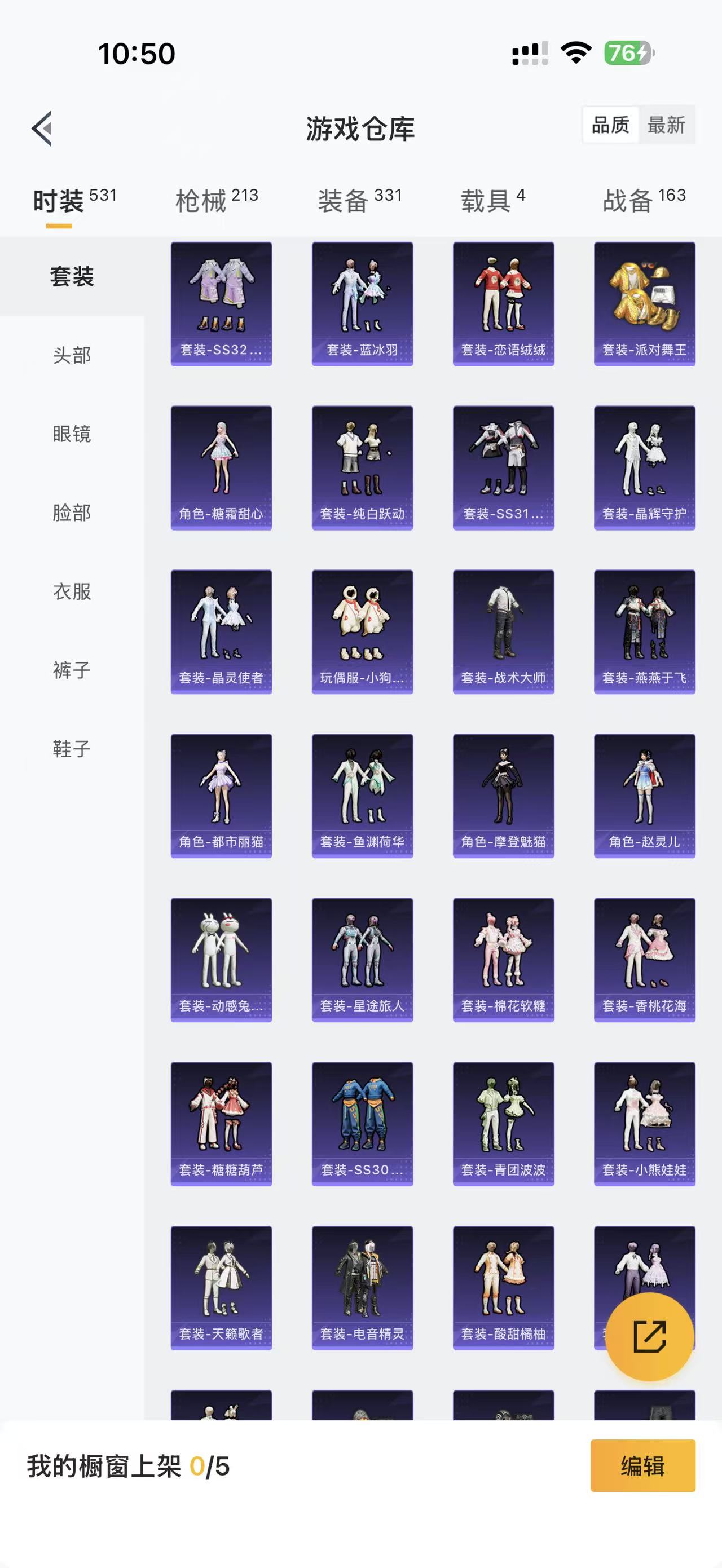Sort items by 品质
Screen dimensions: 722x1568
[x=610, y=125]
